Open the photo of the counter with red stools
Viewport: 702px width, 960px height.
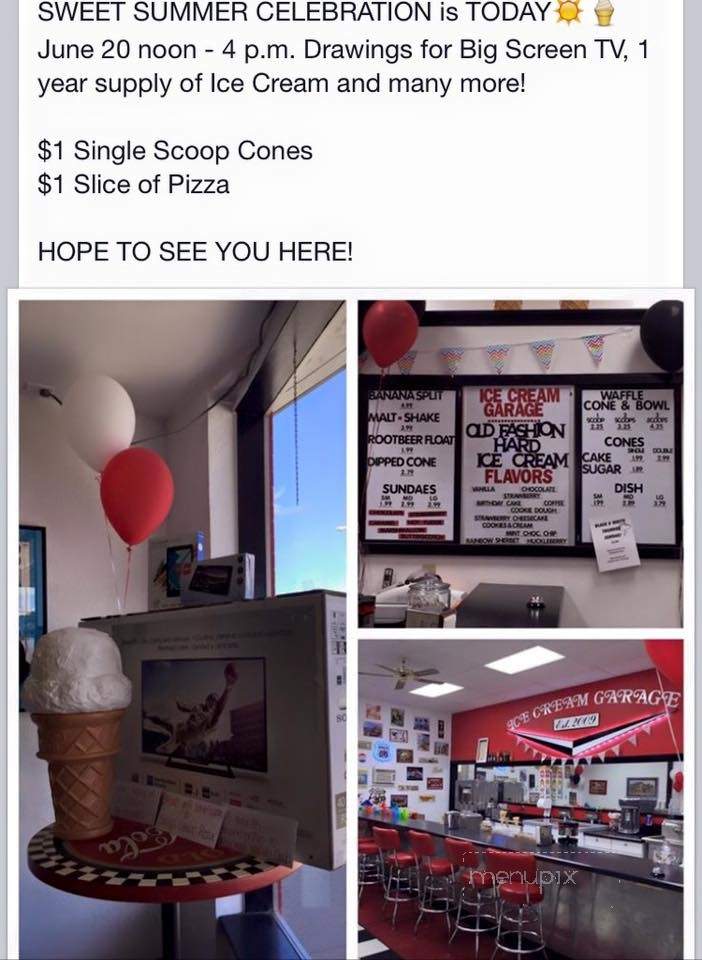point(520,795)
